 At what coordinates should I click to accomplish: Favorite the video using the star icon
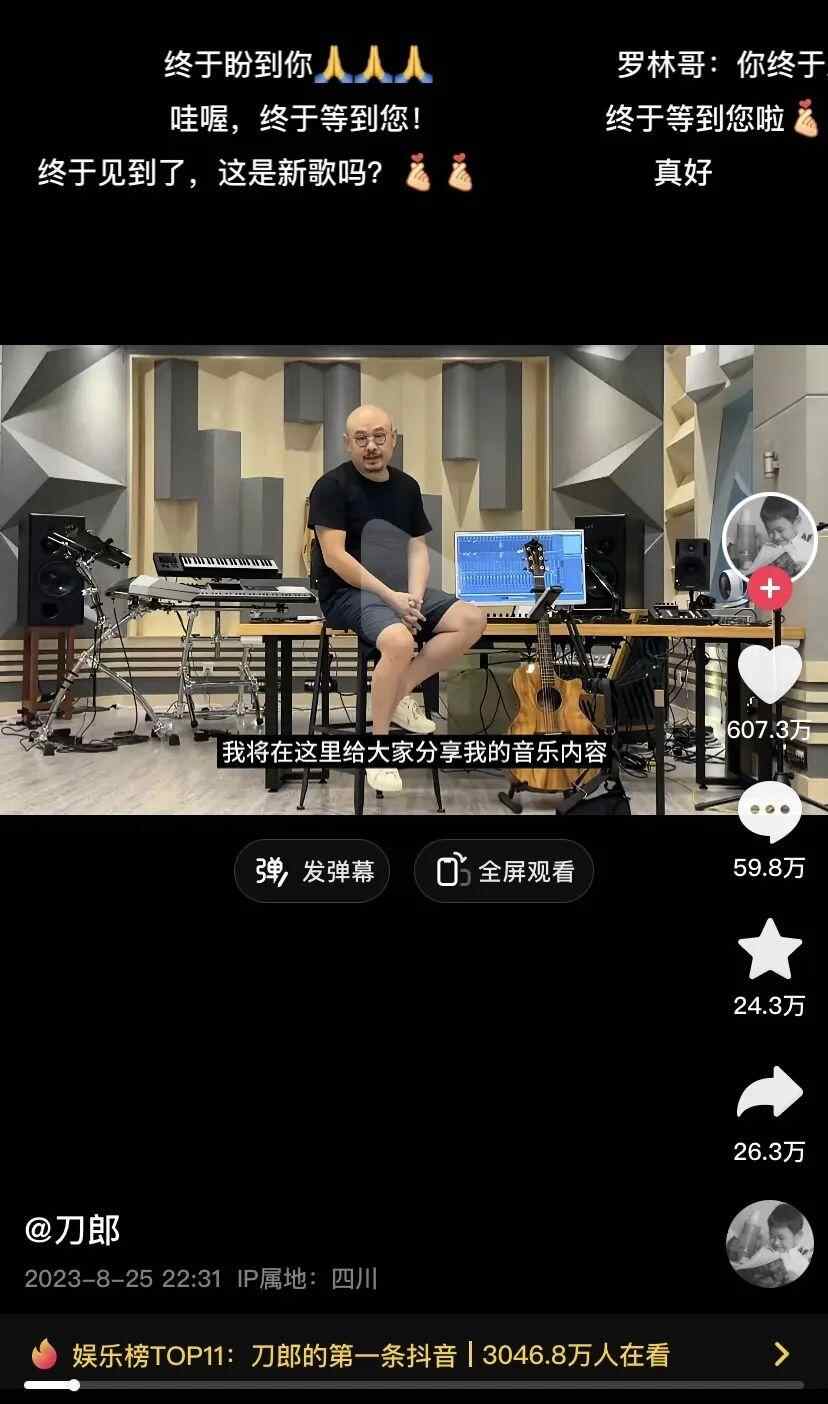pyautogui.click(x=769, y=950)
